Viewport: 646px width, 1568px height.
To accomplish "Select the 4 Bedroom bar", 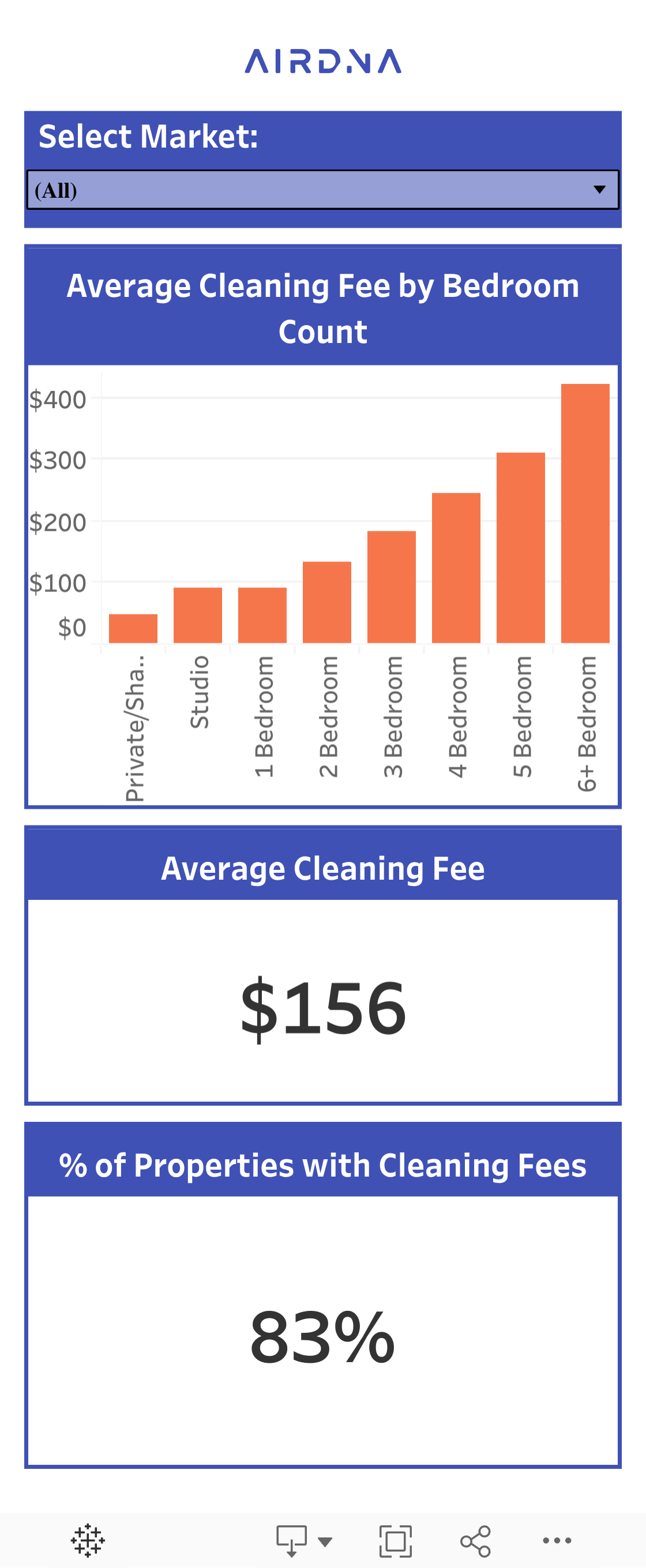I will (x=456, y=567).
